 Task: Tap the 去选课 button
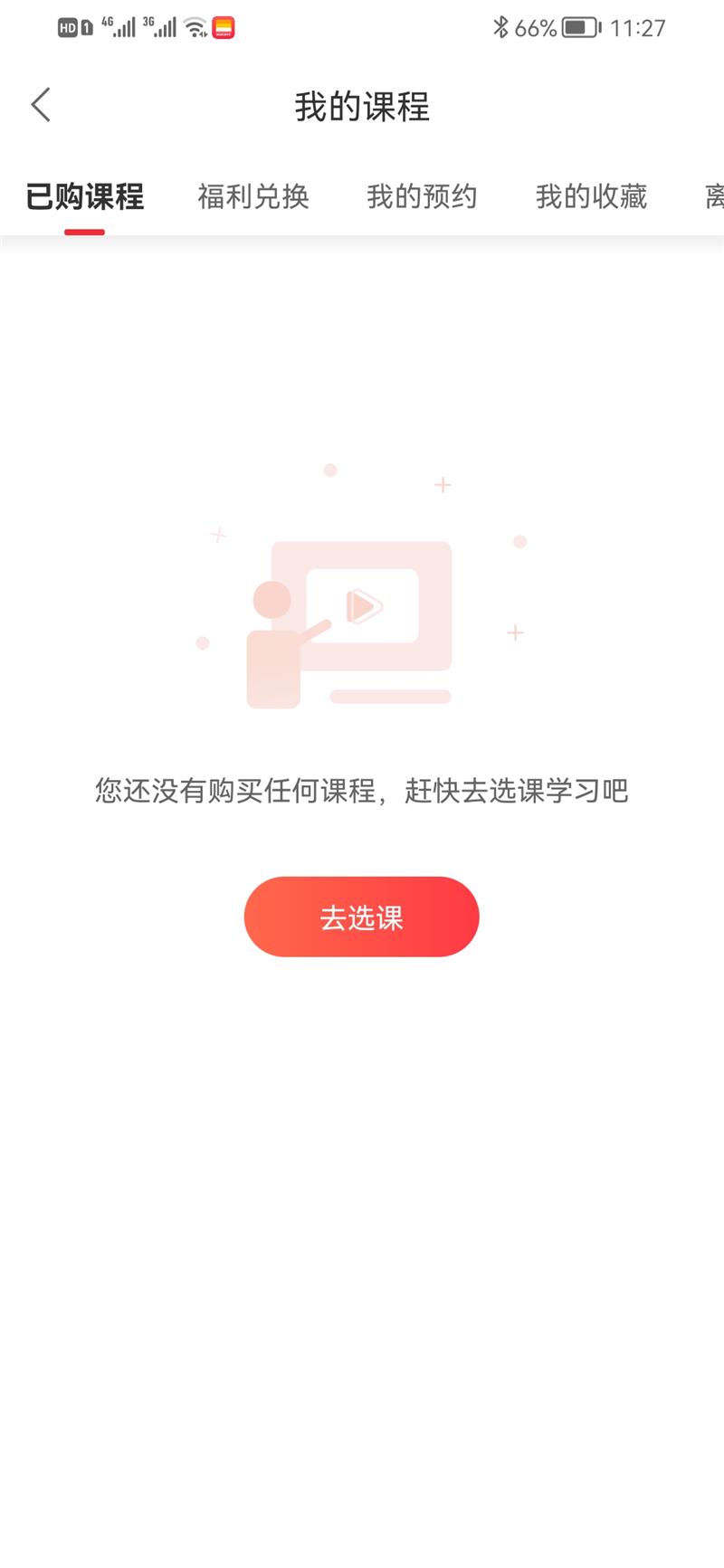361,917
